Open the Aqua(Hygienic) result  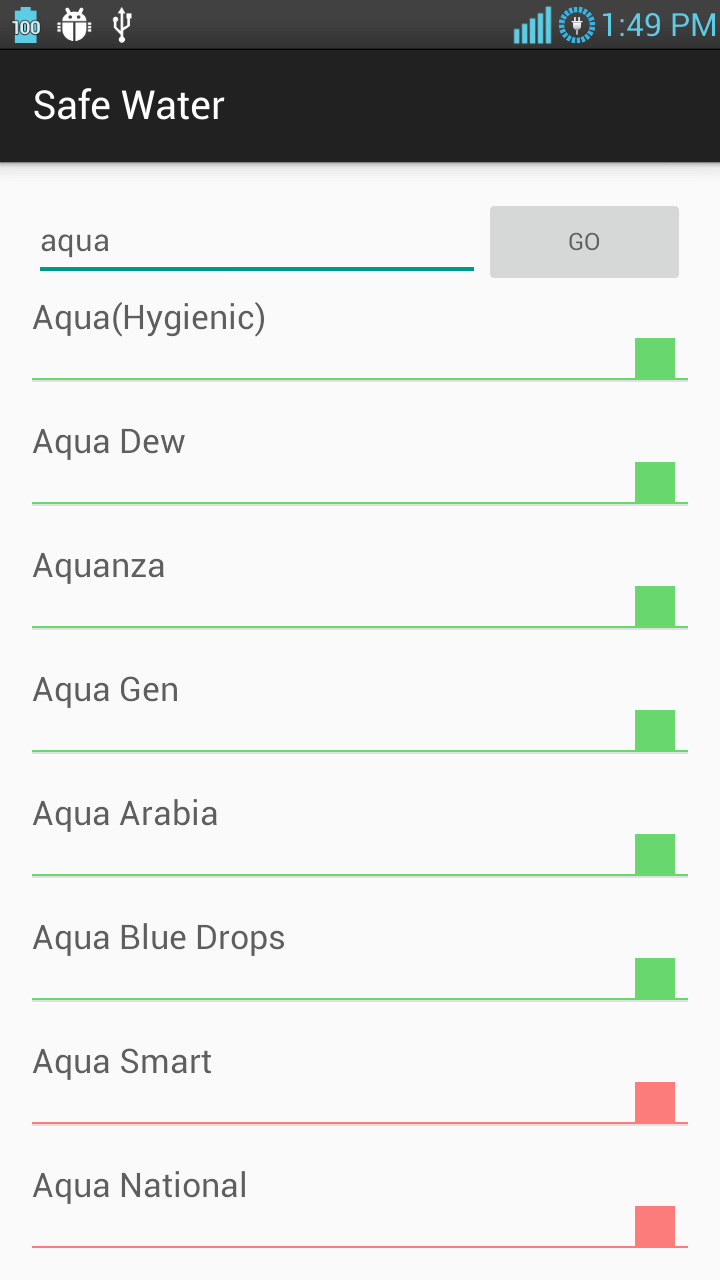point(150,318)
